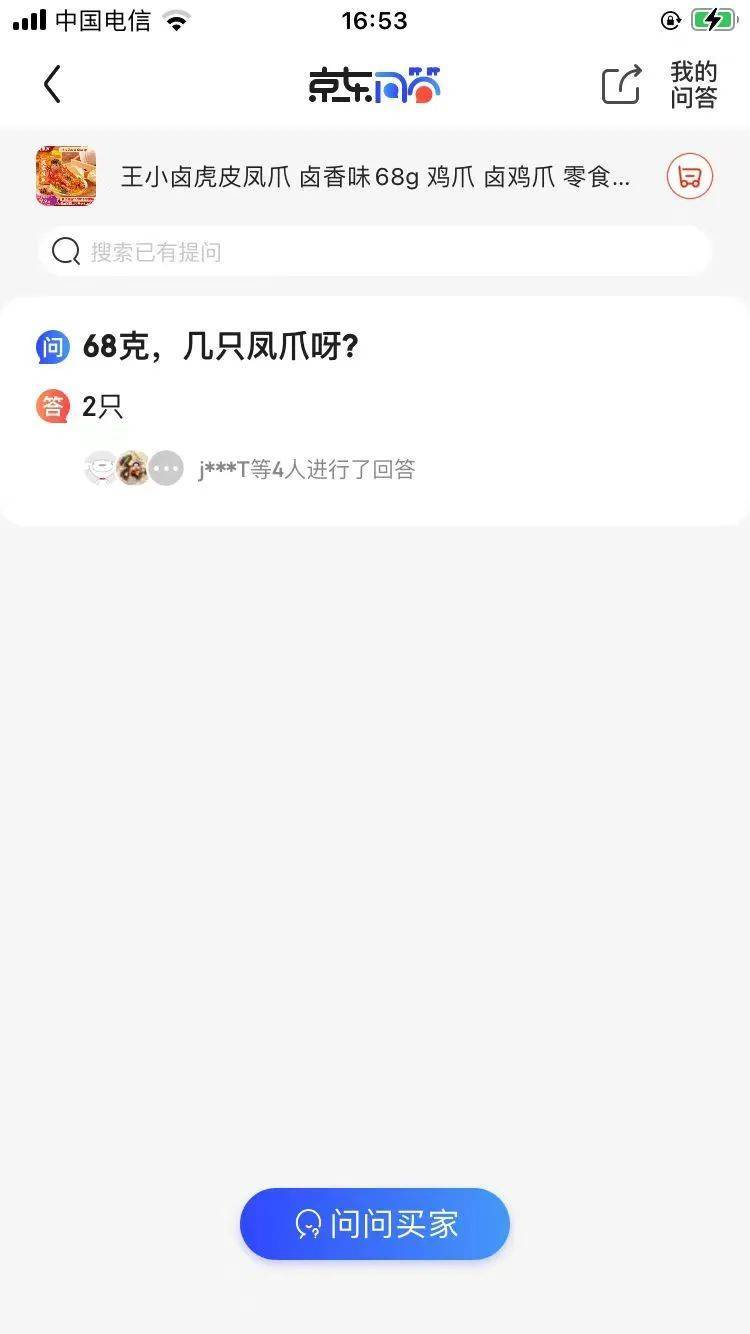The width and height of the screenshot is (750, 1334).
Task: Open the question 68克，几只凤爪呀?
Action: pos(221,347)
